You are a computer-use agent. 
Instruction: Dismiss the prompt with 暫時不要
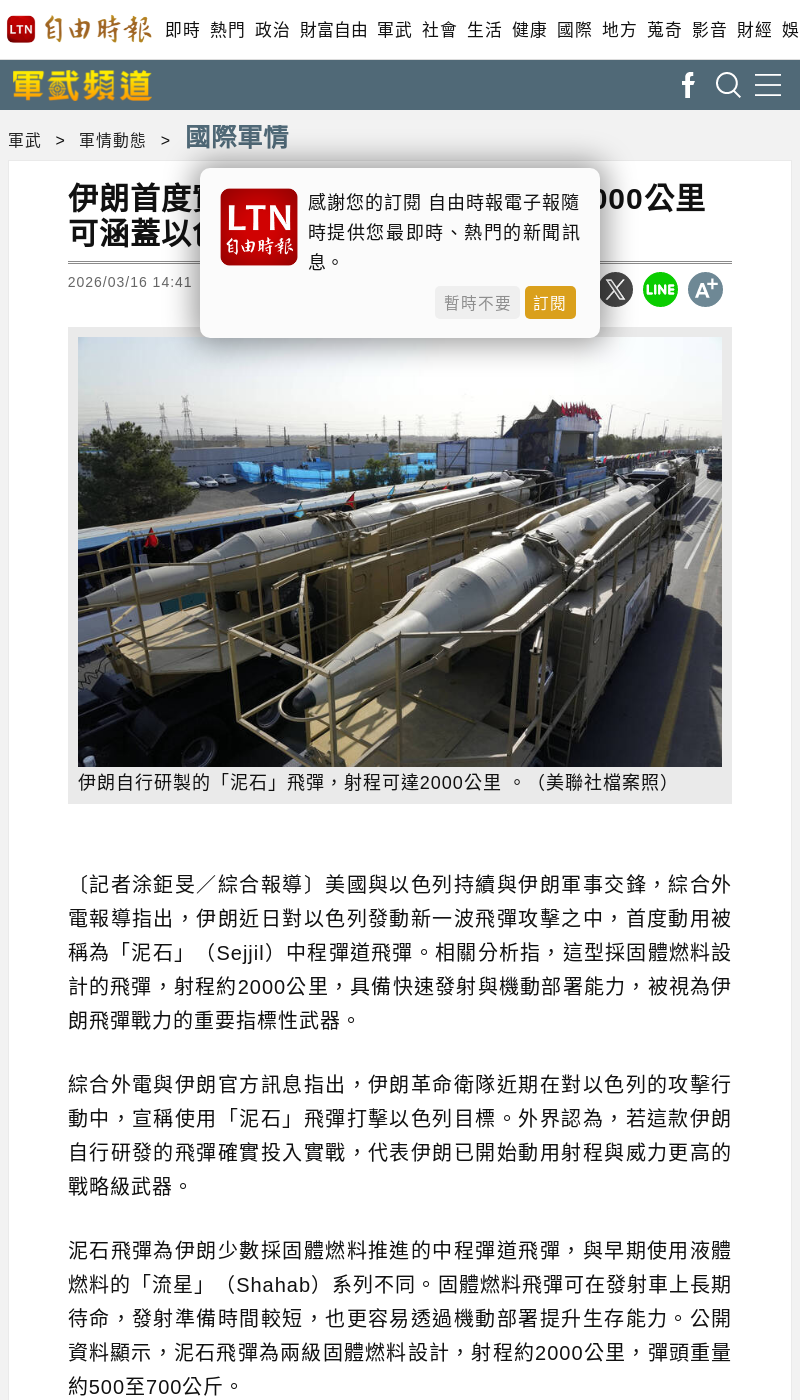pyautogui.click(x=477, y=303)
